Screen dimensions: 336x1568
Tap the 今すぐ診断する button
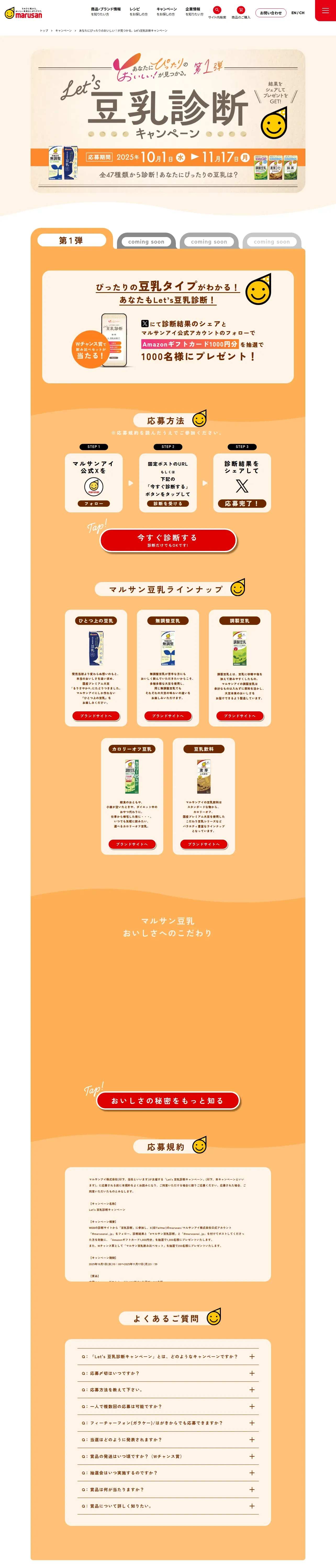click(x=167, y=540)
